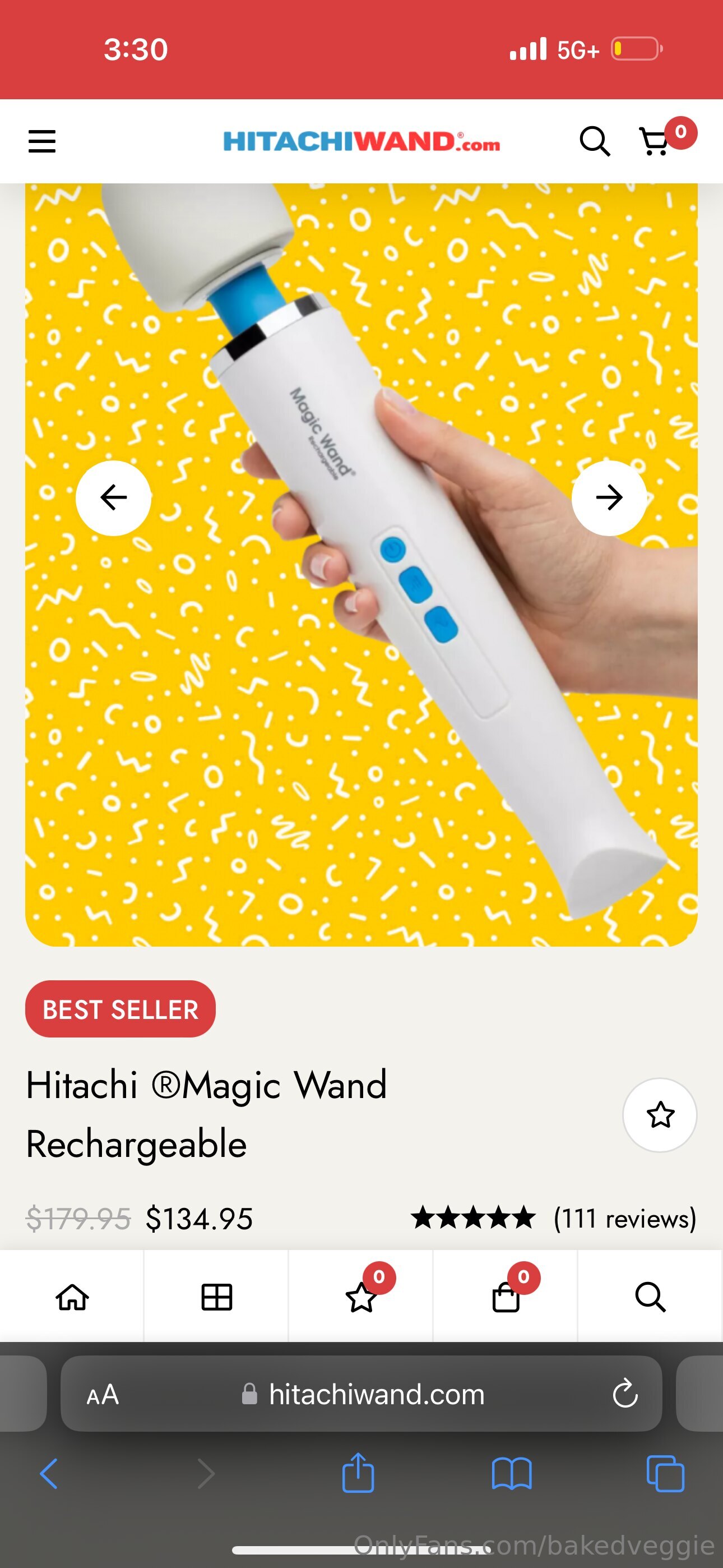The width and height of the screenshot is (723, 1568).
Task: Show open Safari tabs
Action: pyautogui.click(x=665, y=1474)
